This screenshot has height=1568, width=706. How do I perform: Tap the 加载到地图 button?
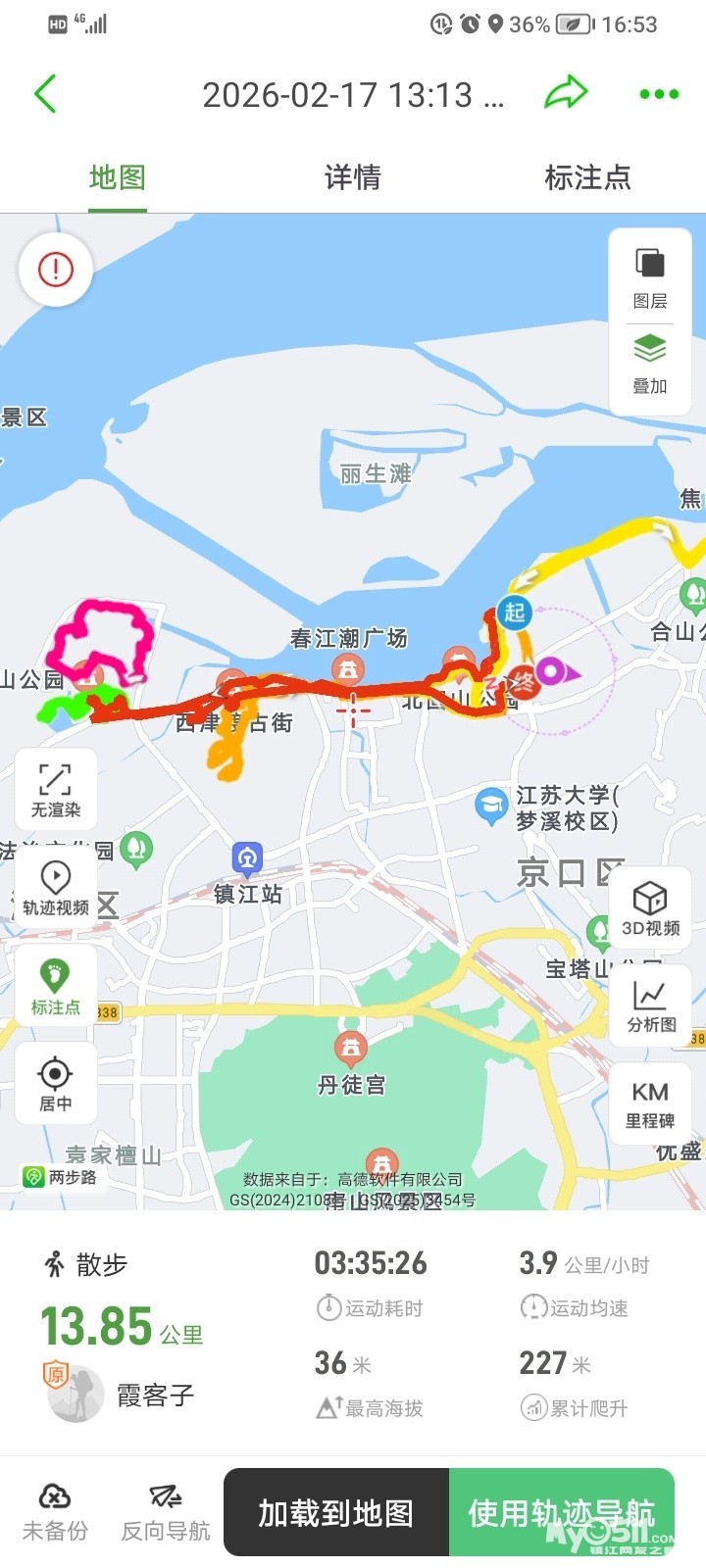point(336,1512)
